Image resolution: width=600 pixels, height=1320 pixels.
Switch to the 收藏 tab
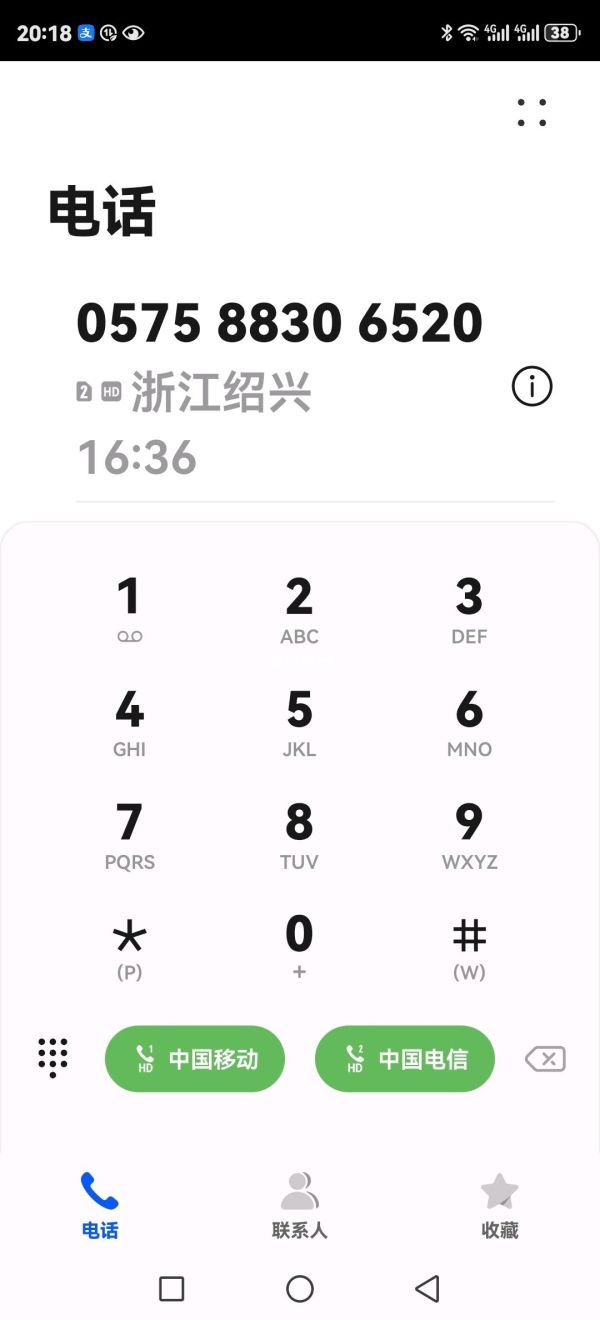point(499,1205)
